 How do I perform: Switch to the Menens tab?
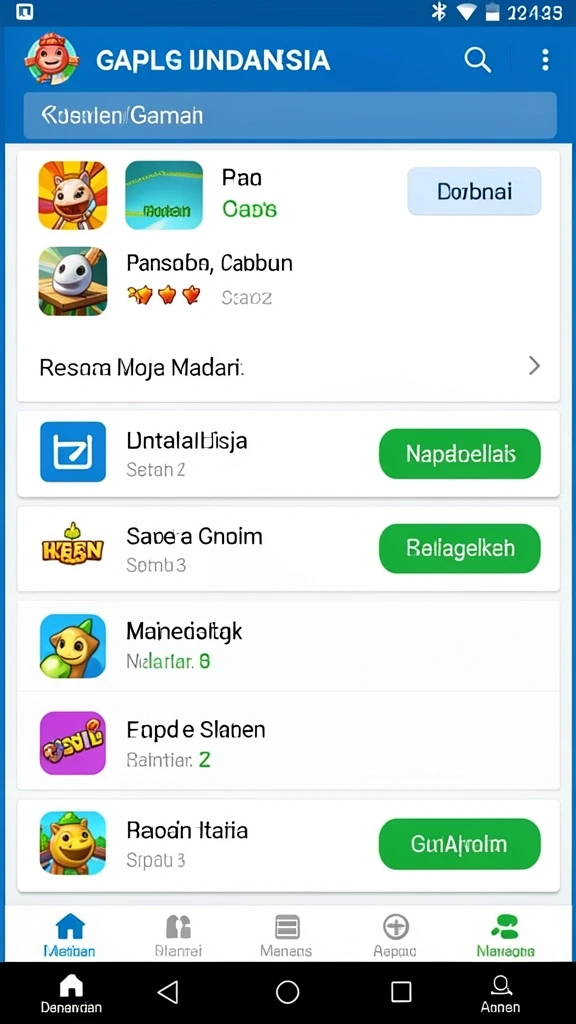(x=286, y=935)
